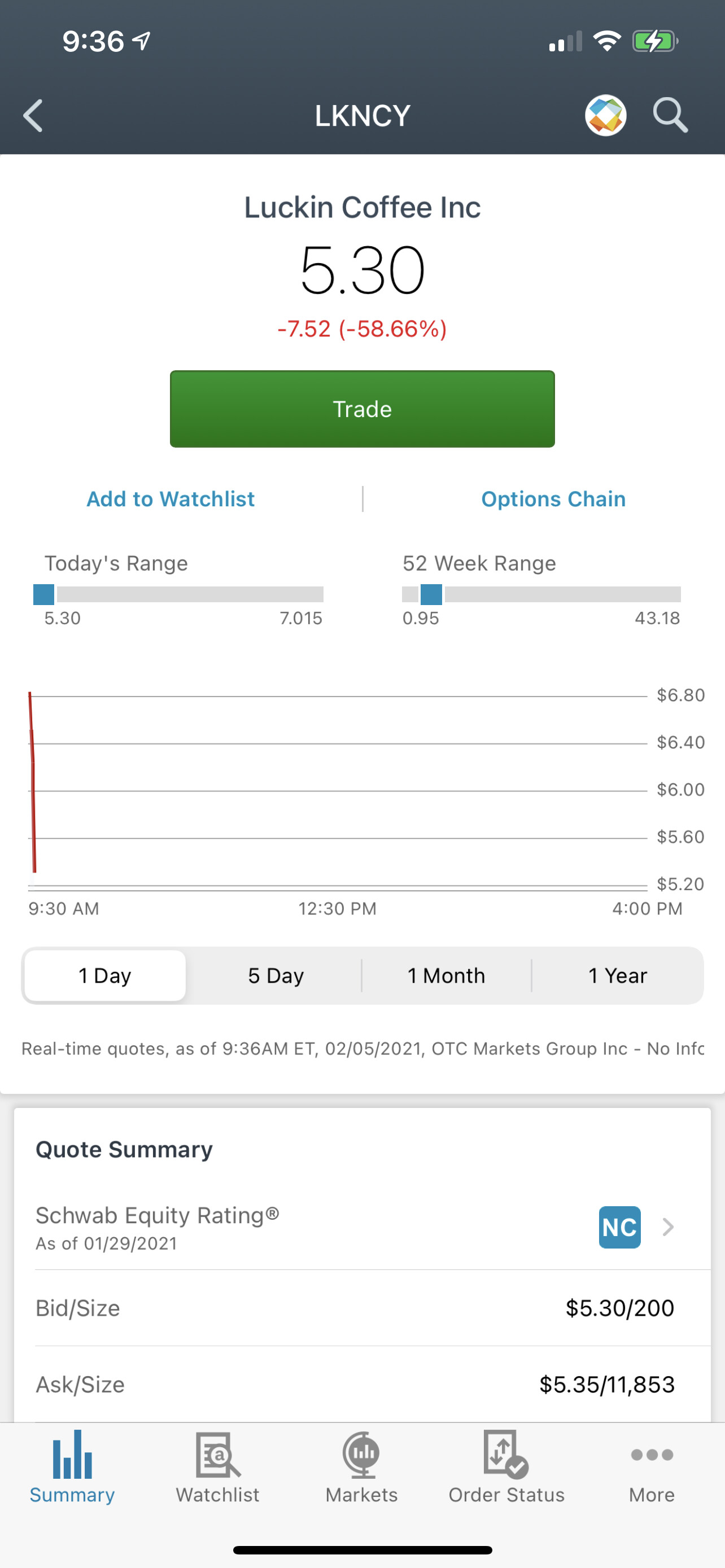Tap the colorful assistant icon in the header
The height and width of the screenshot is (1568, 725).
[x=606, y=115]
